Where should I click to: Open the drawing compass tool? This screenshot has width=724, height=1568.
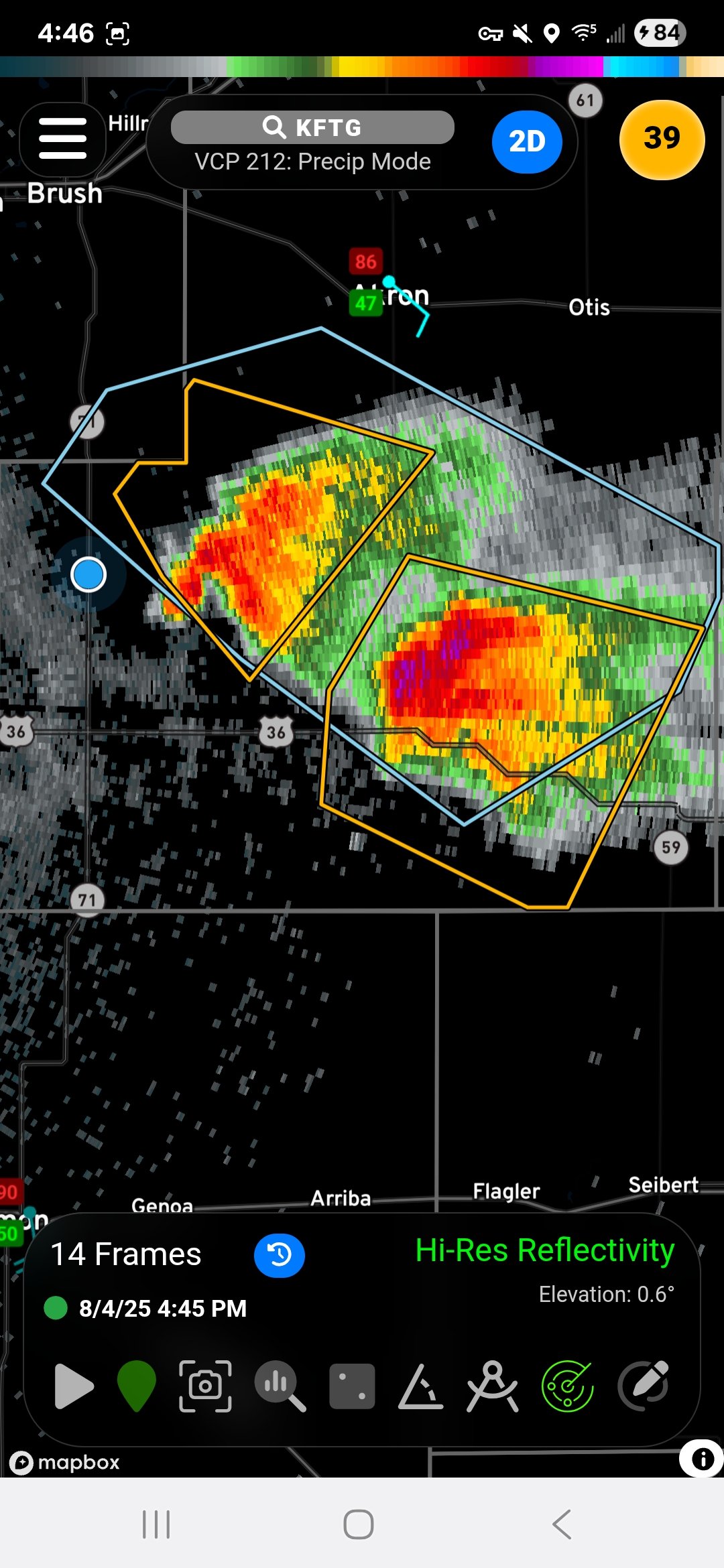click(x=493, y=1386)
